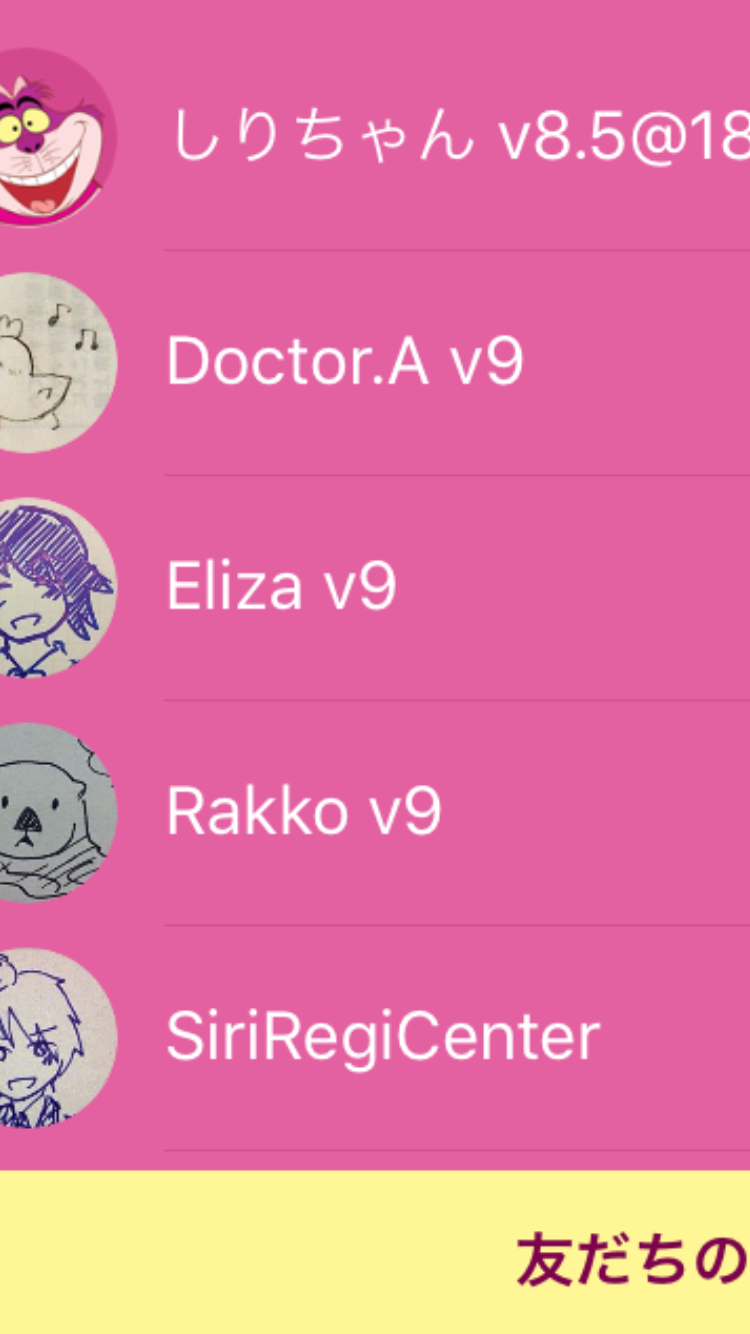Tap the yellow 友だちの button
This screenshot has height=1334, width=750.
point(630,1257)
